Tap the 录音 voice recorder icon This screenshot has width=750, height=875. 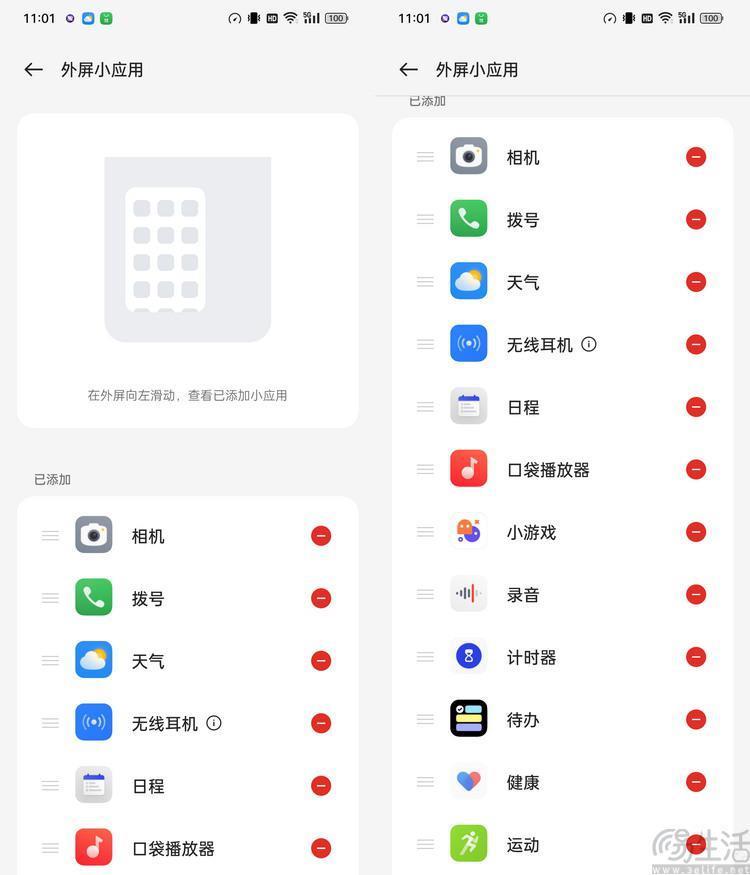(x=468, y=594)
